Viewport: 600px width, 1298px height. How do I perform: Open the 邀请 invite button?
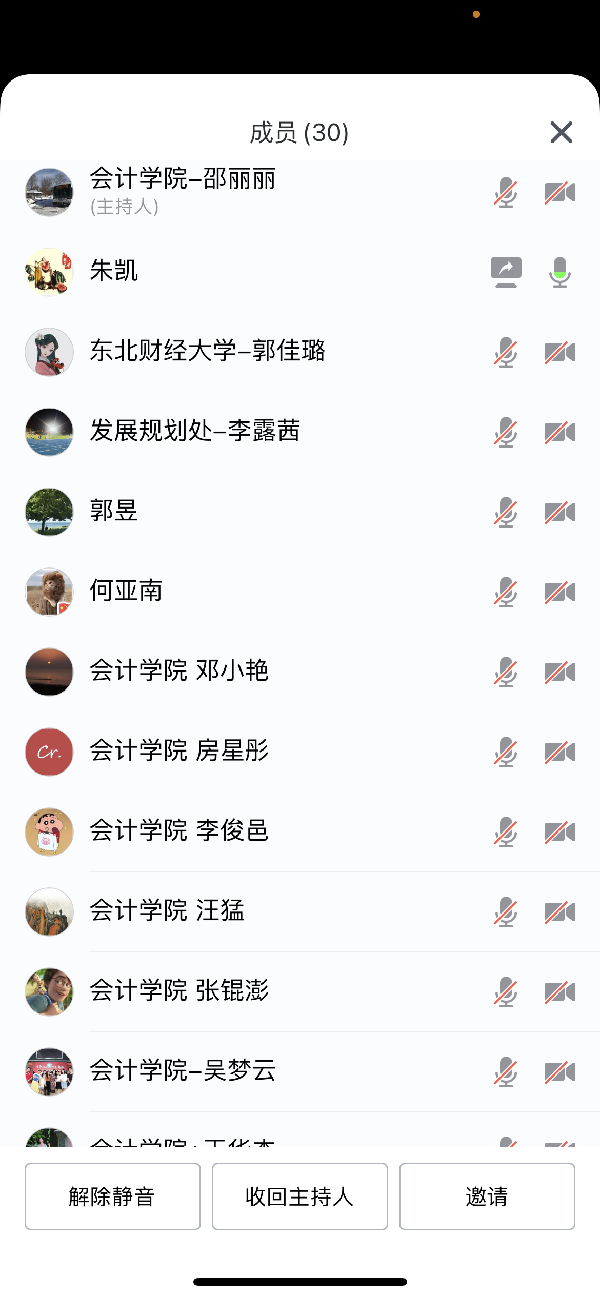[487, 1196]
